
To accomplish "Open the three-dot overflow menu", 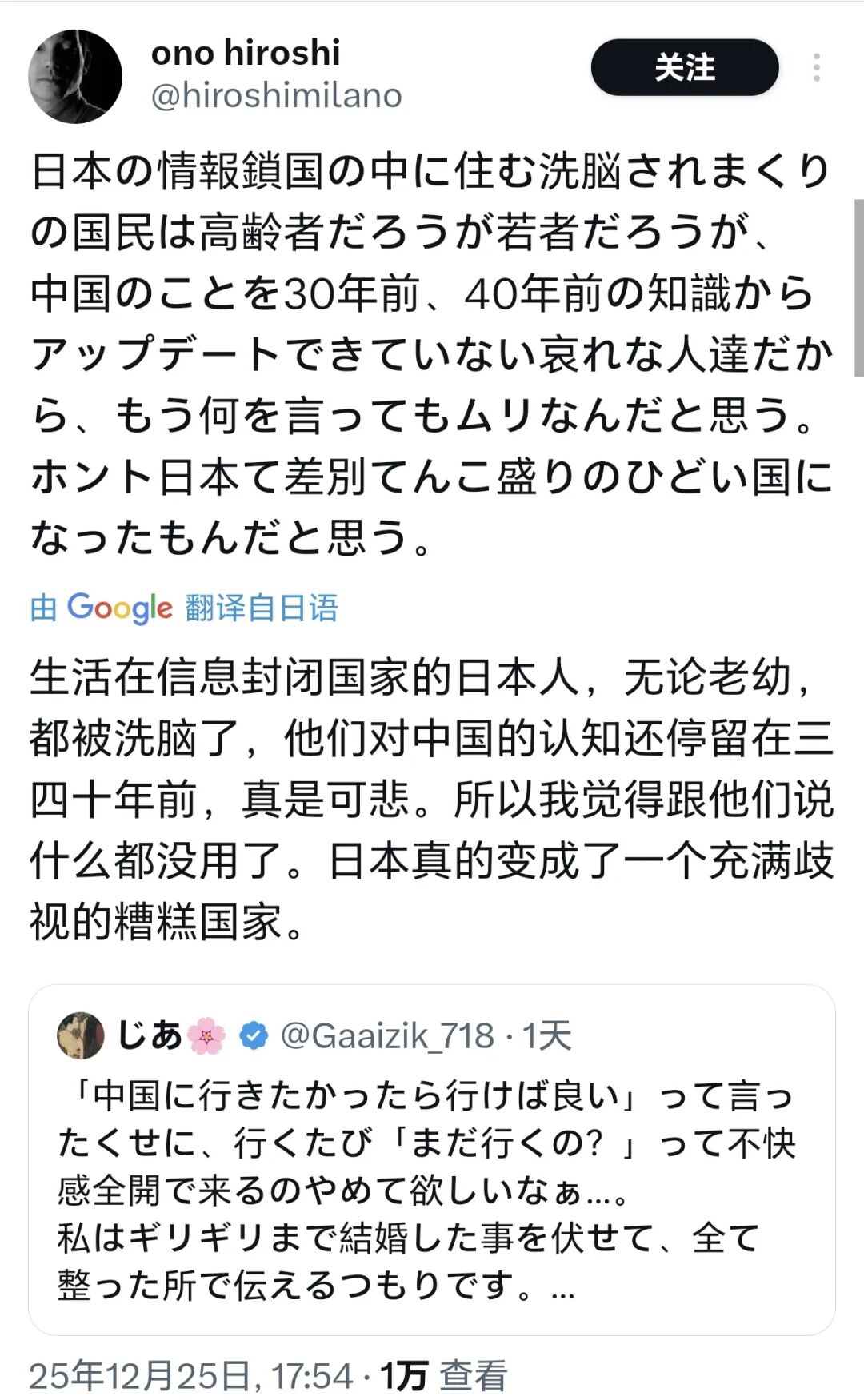I will pyautogui.click(x=816, y=68).
